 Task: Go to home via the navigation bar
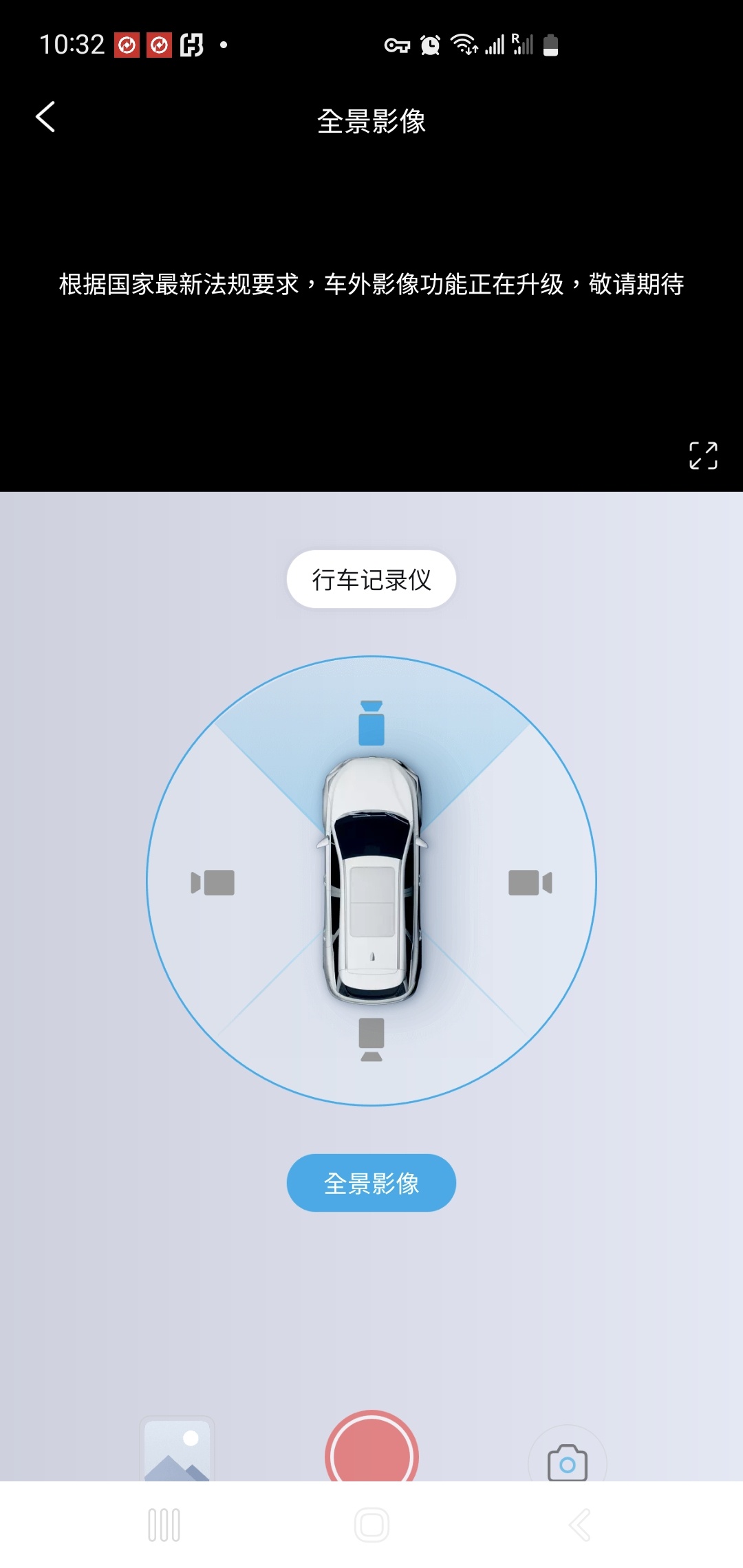(x=371, y=1525)
